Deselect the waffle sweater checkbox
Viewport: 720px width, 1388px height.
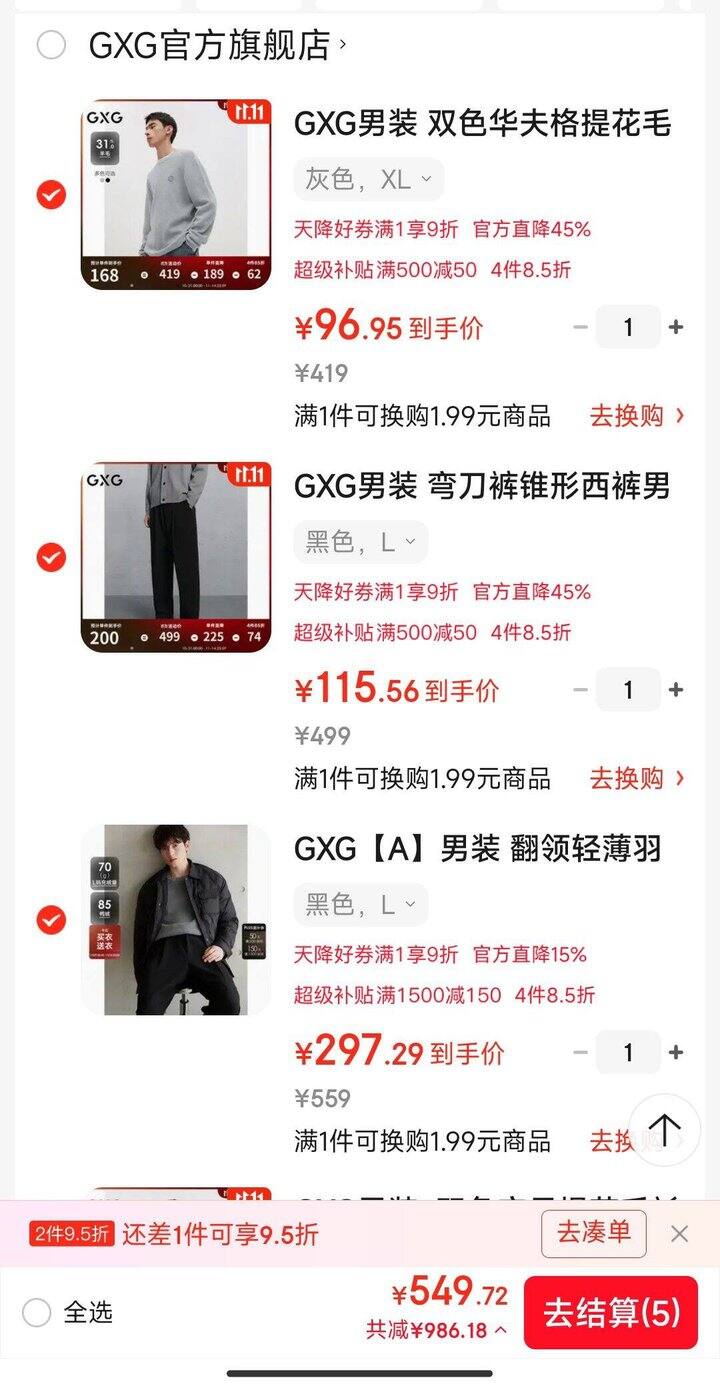click(49, 196)
